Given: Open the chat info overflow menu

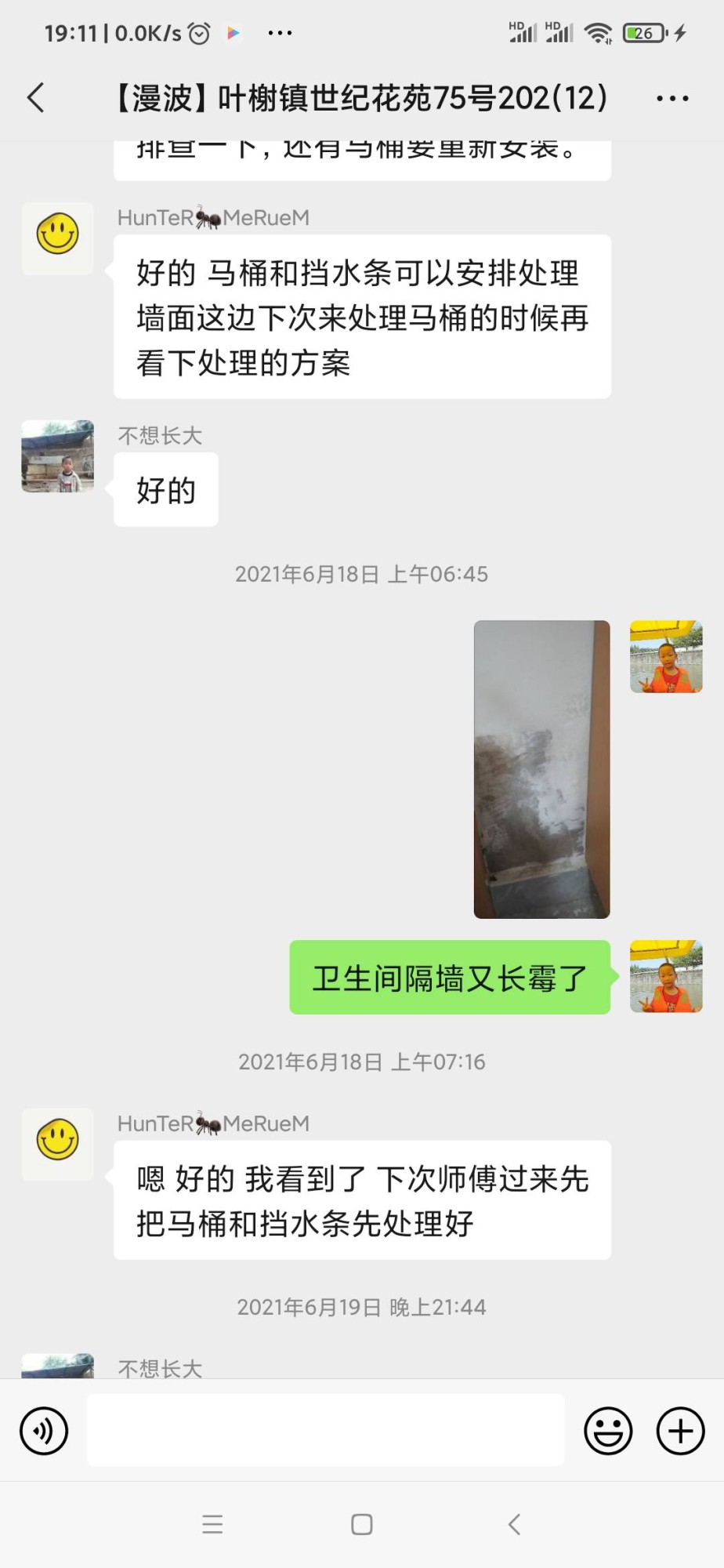Looking at the screenshot, I should point(672,98).
